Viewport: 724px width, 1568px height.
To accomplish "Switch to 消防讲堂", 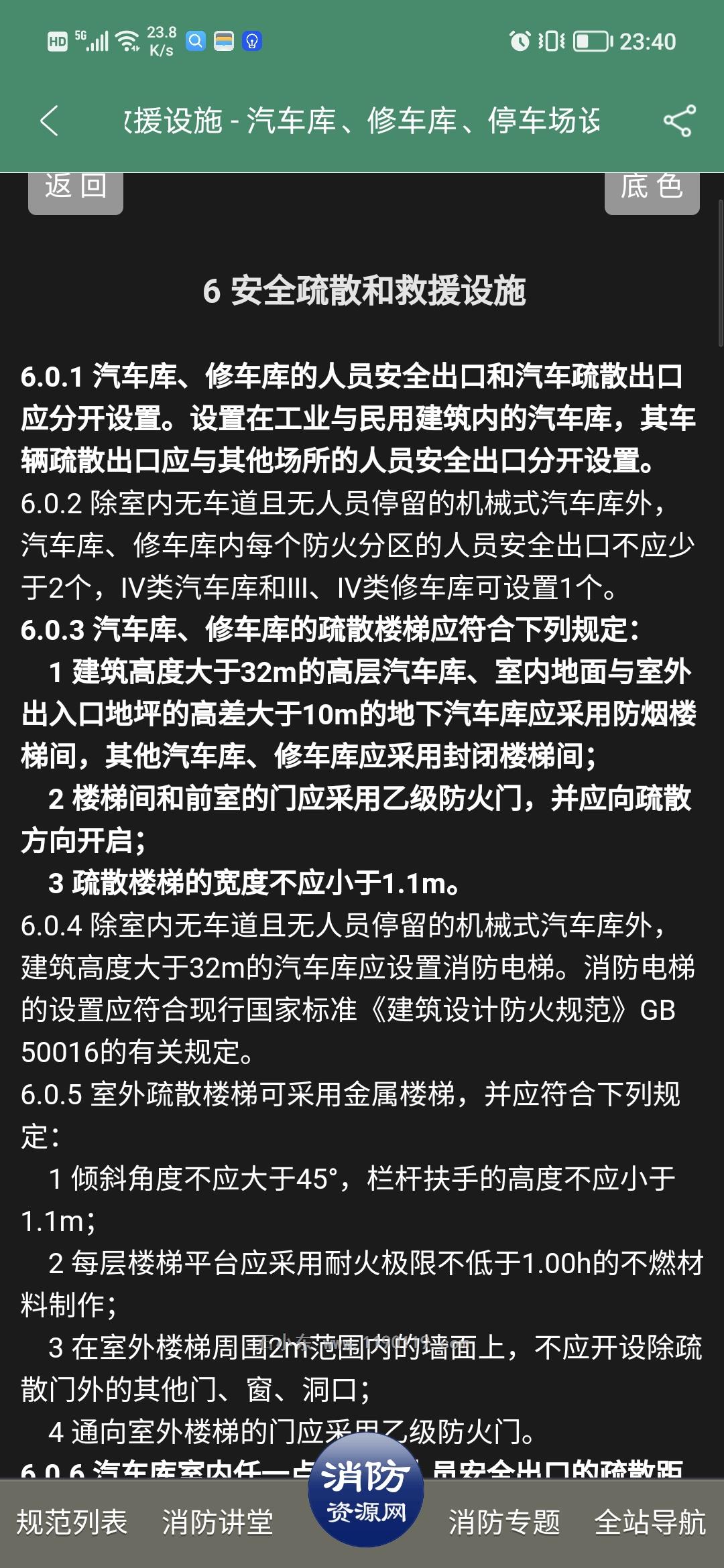I will (218, 1522).
